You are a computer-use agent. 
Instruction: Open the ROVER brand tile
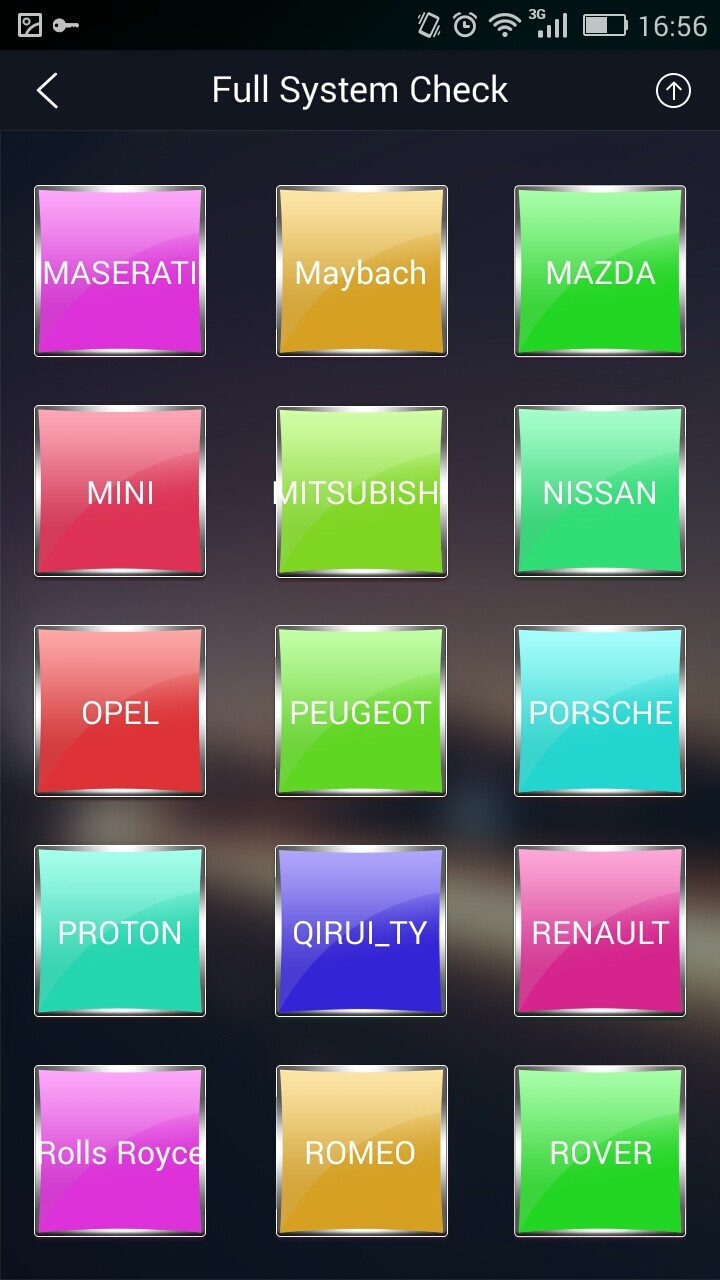point(600,1151)
